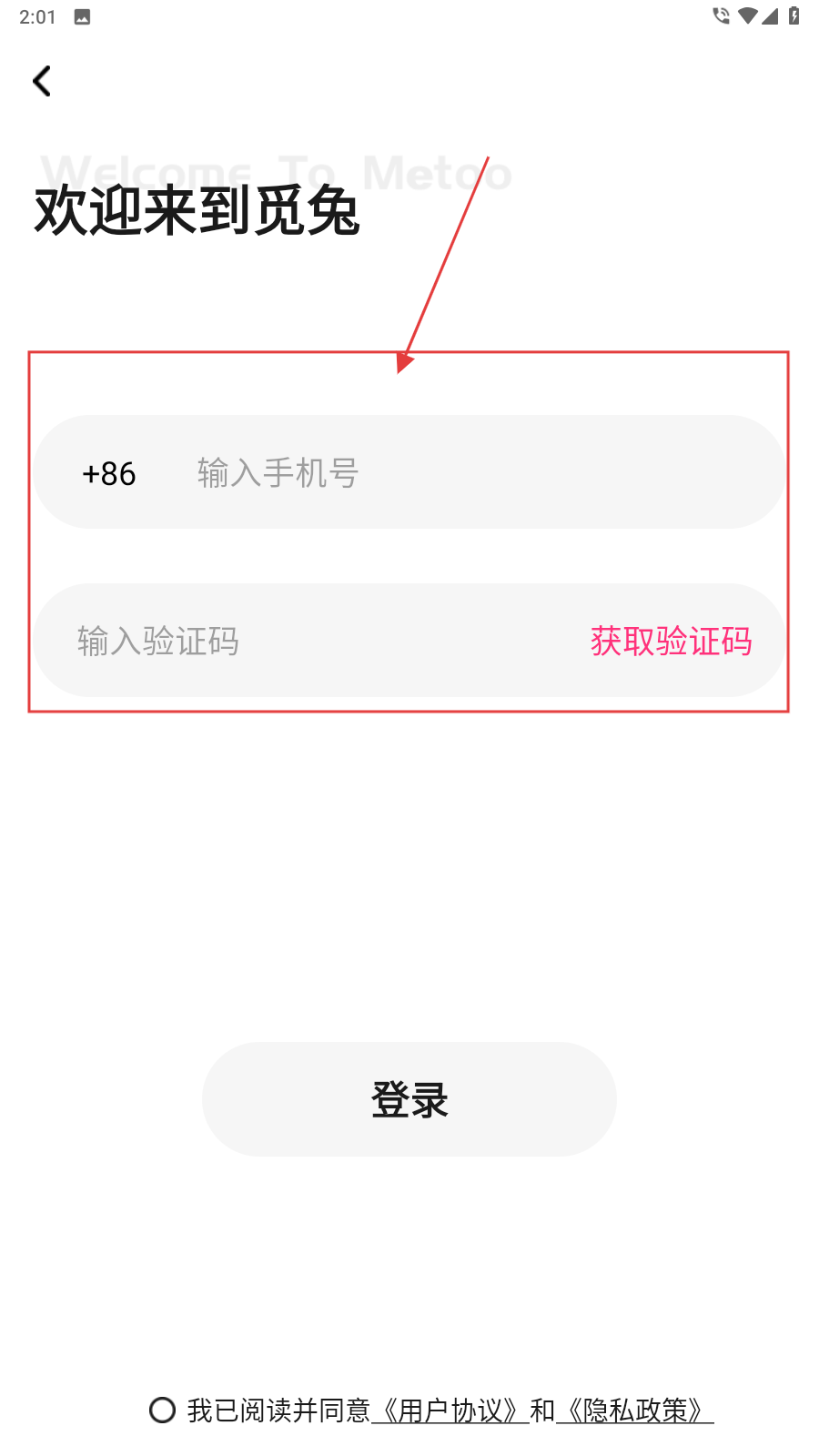Request a code via 获取验证码
The width and height of the screenshot is (819, 1456).
pyautogui.click(x=672, y=641)
